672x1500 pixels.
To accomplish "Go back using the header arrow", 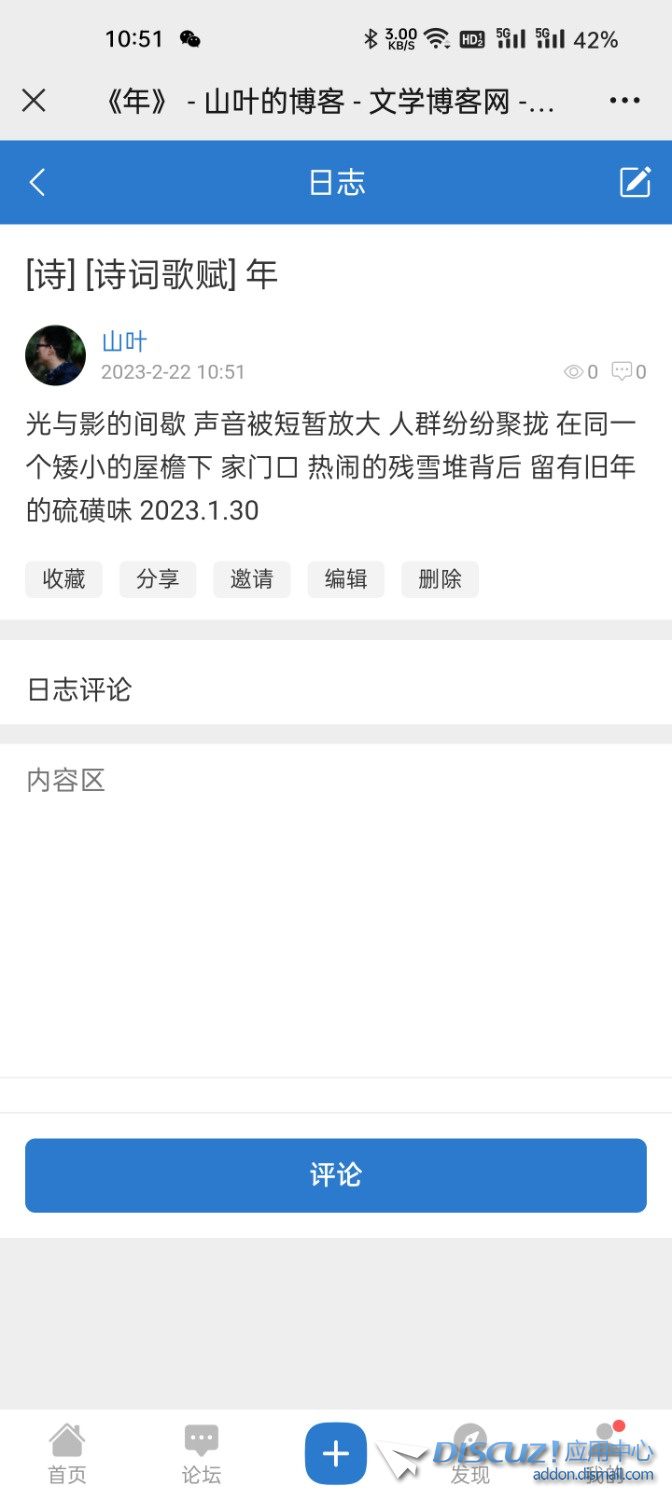I will point(38,182).
